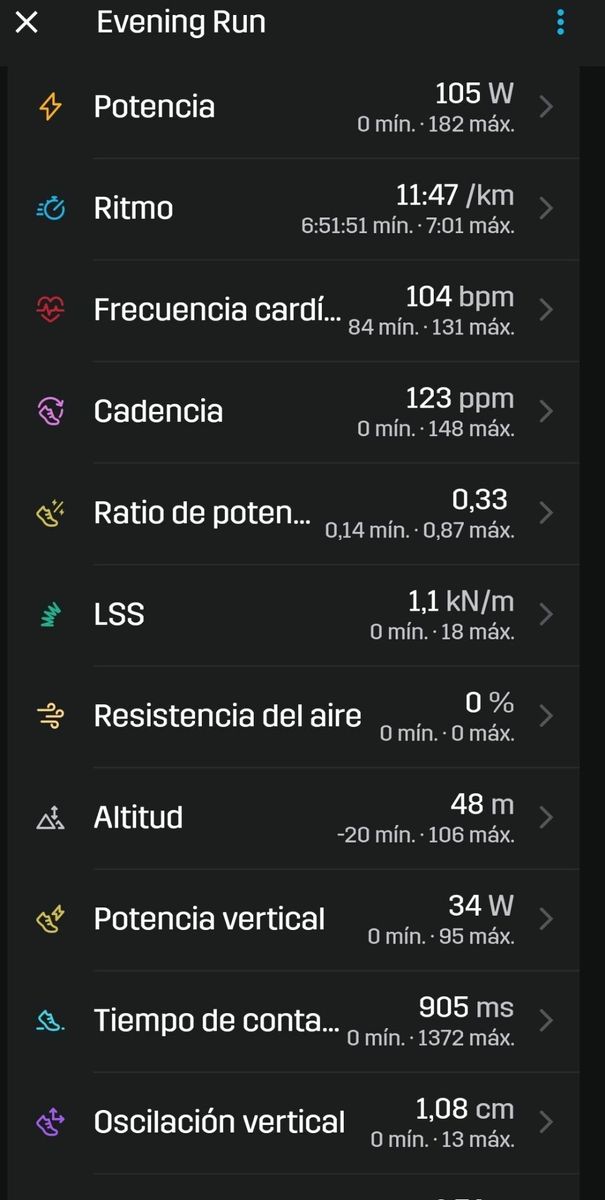
Task: View Altitud elevation details
Action: click(x=302, y=818)
